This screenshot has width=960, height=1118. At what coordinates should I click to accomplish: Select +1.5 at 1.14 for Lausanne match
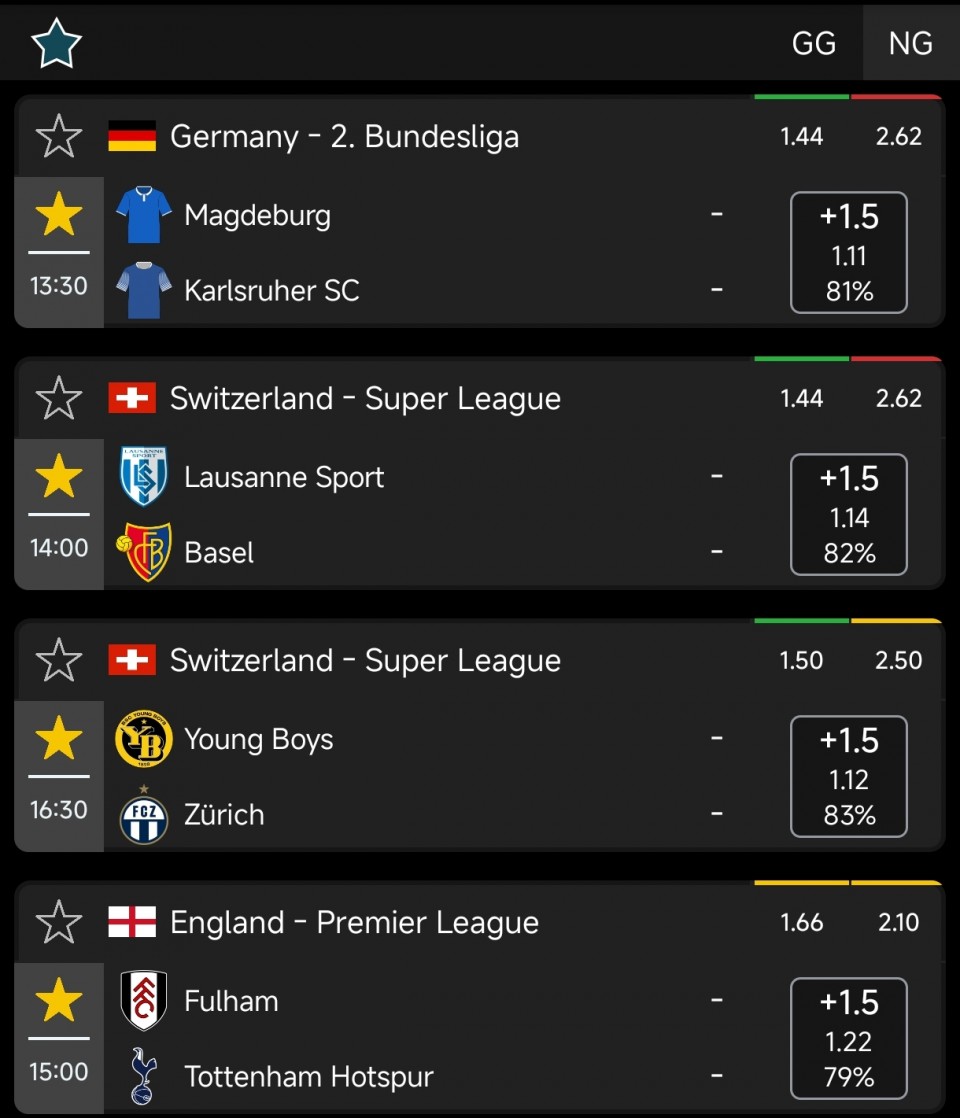[x=848, y=515]
